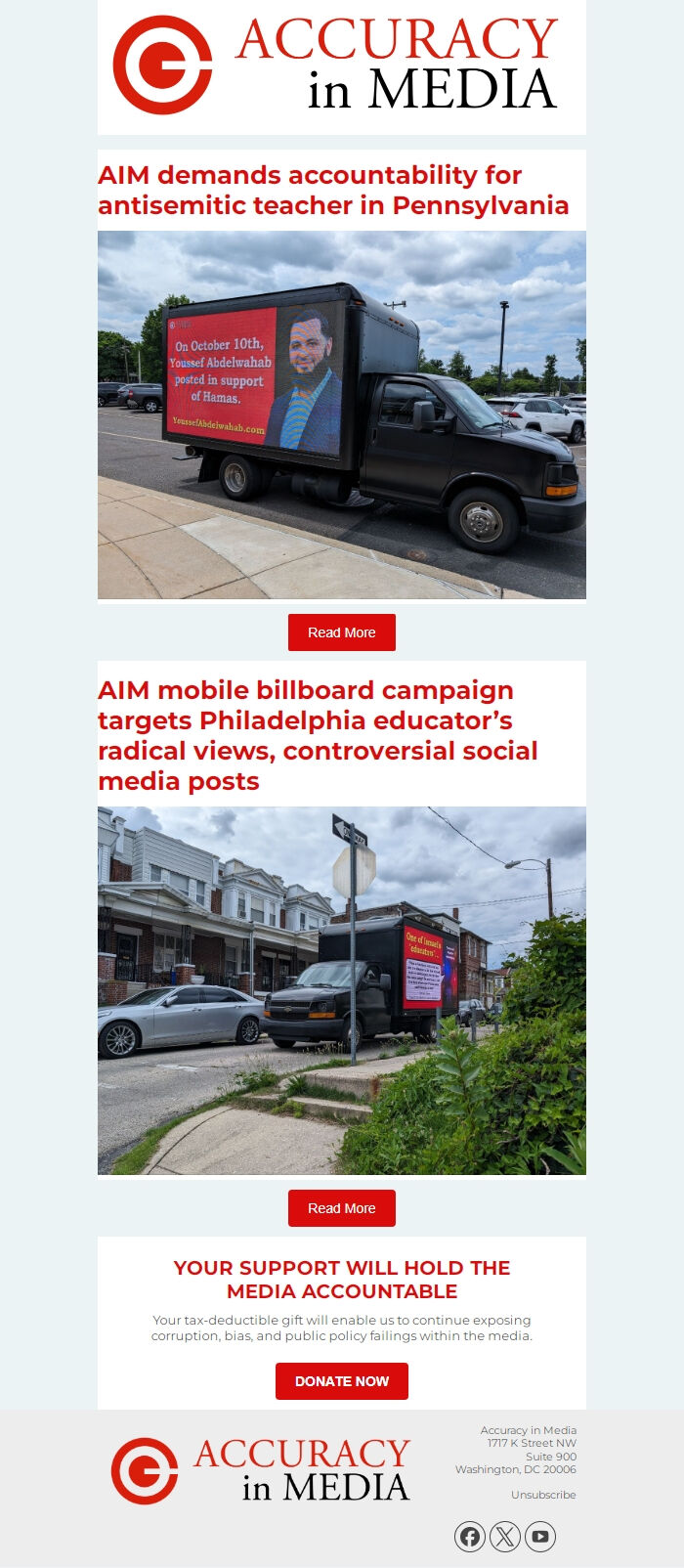The height and width of the screenshot is (1568, 684).
Task: Tap Read More under the Philadelphia educator article
Action: click(342, 1208)
